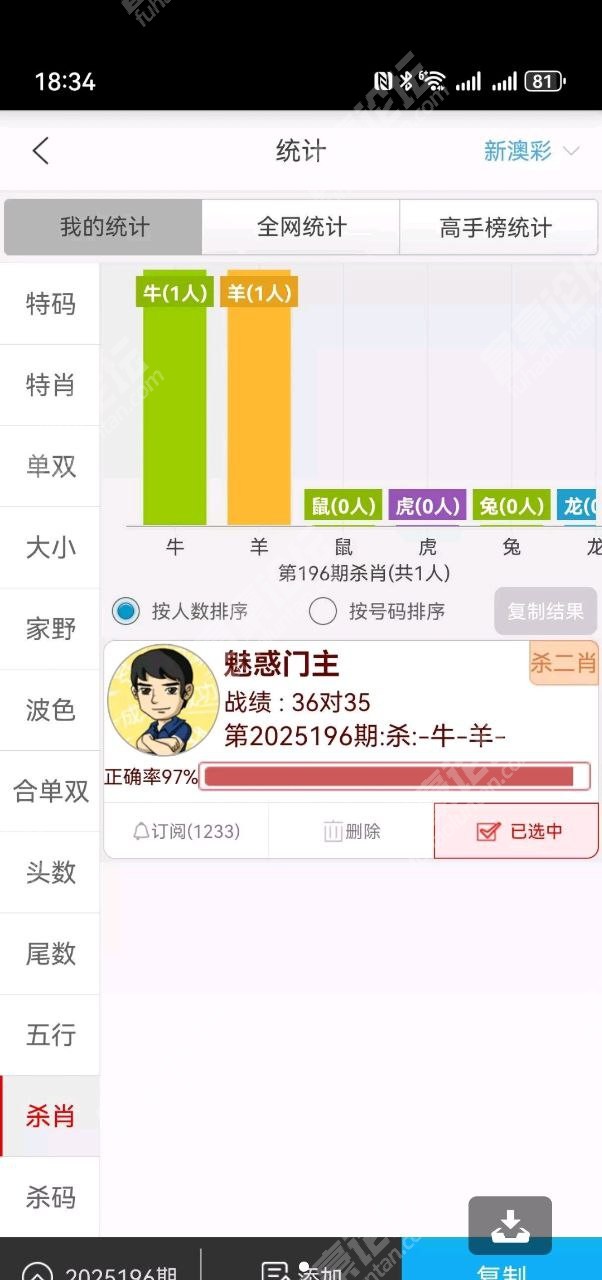This screenshot has height=1280, width=602.
Task: Delete 魅惑门主 with the 删除 button
Action: coord(351,831)
